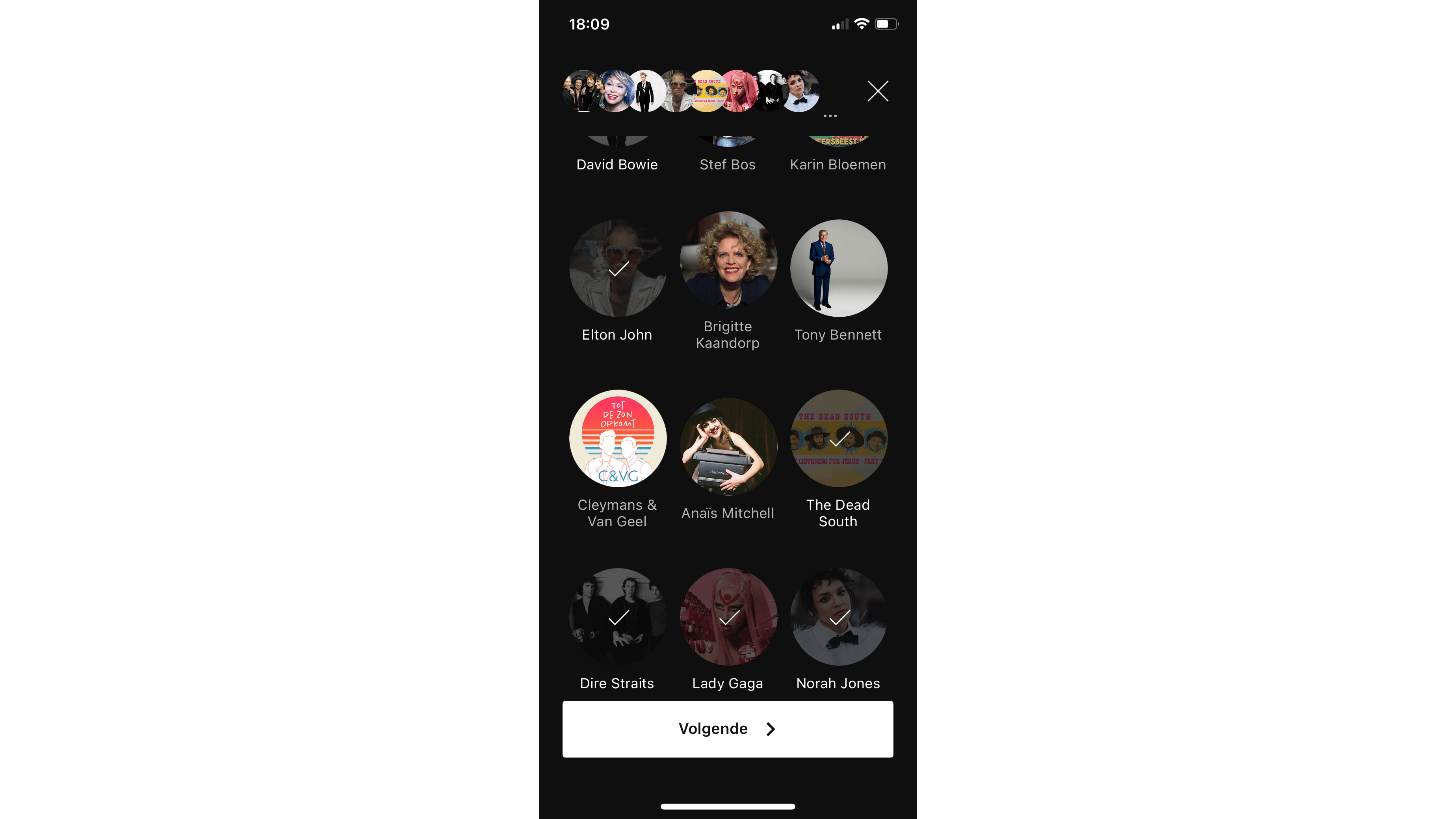
Task: Deselect Dire Straits
Action: click(617, 617)
